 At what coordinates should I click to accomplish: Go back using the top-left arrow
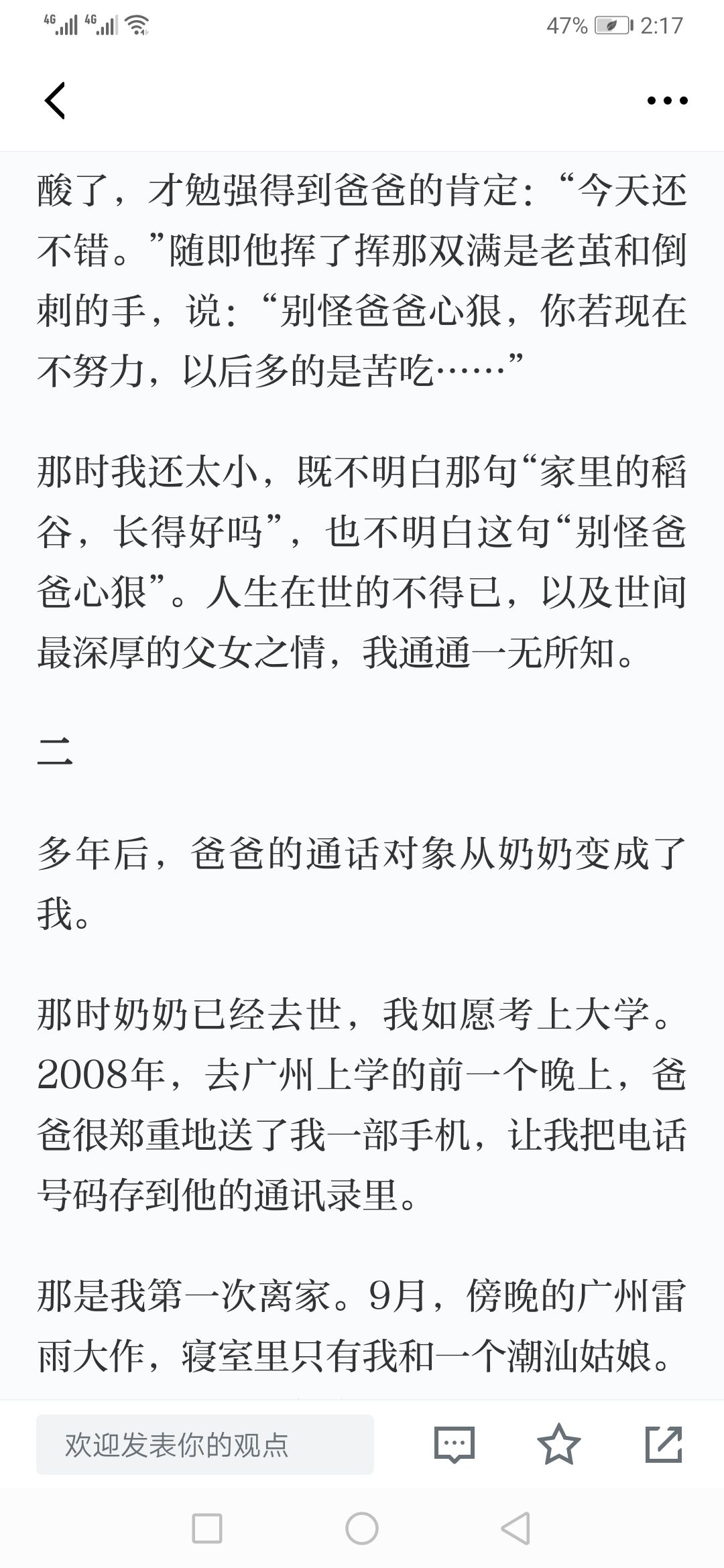tap(55, 101)
